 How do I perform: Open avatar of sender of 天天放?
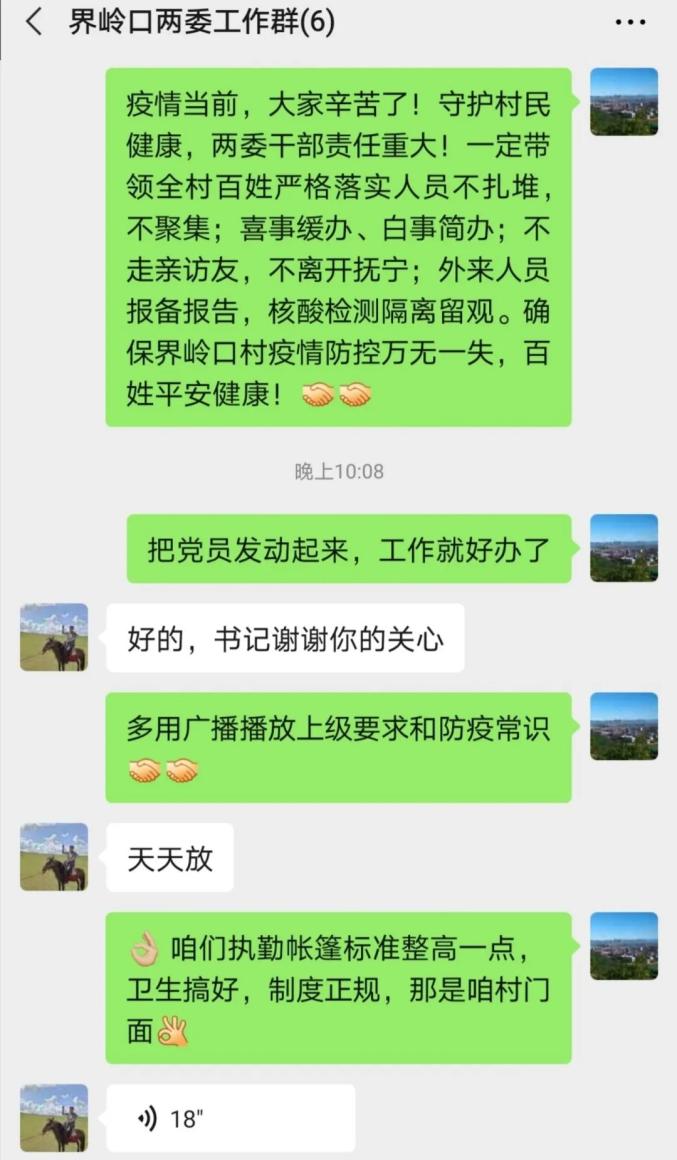[x=54, y=857]
